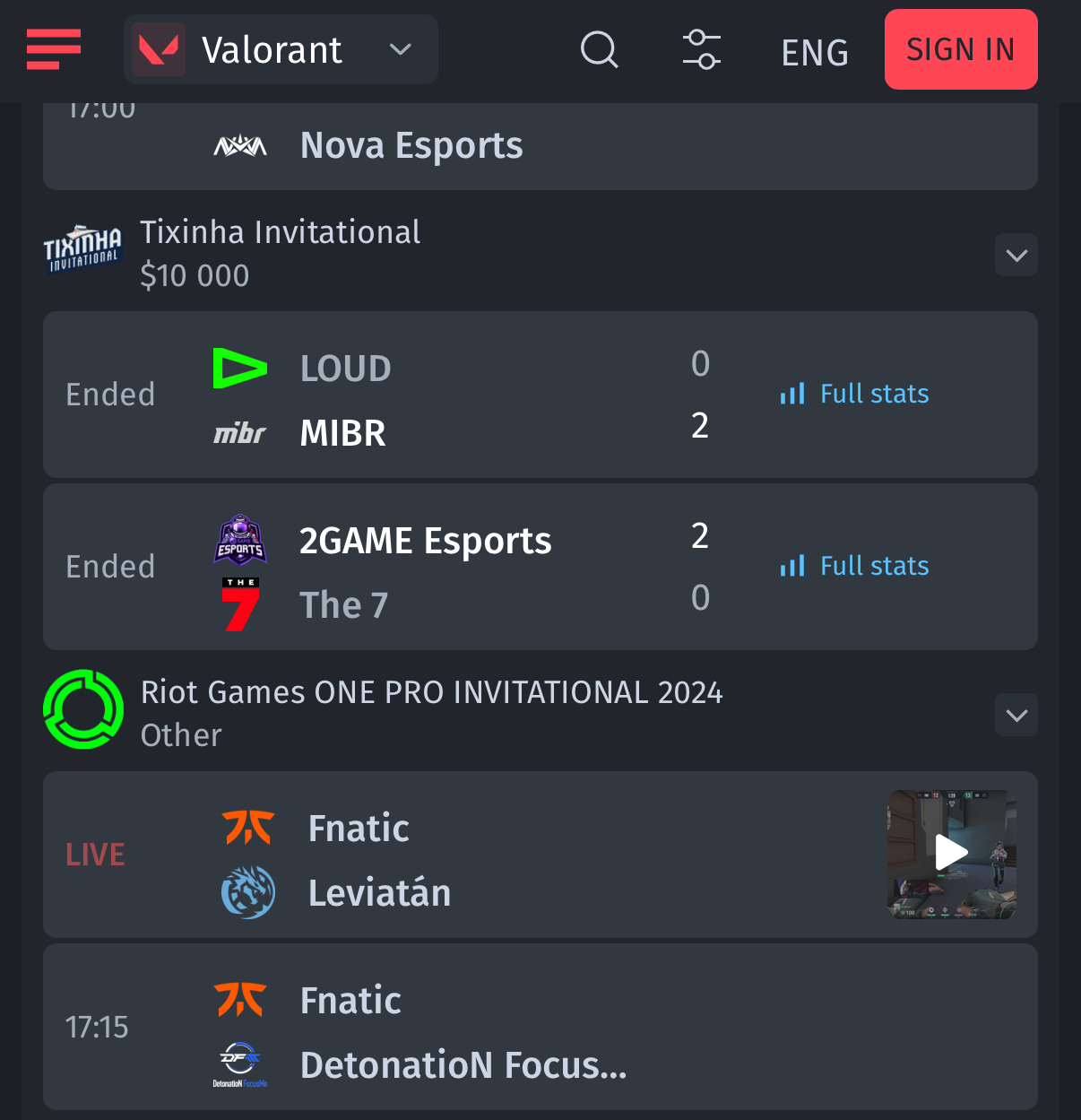Image resolution: width=1081 pixels, height=1120 pixels.
Task: Open the Nova Esports match card
Action: point(538,146)
